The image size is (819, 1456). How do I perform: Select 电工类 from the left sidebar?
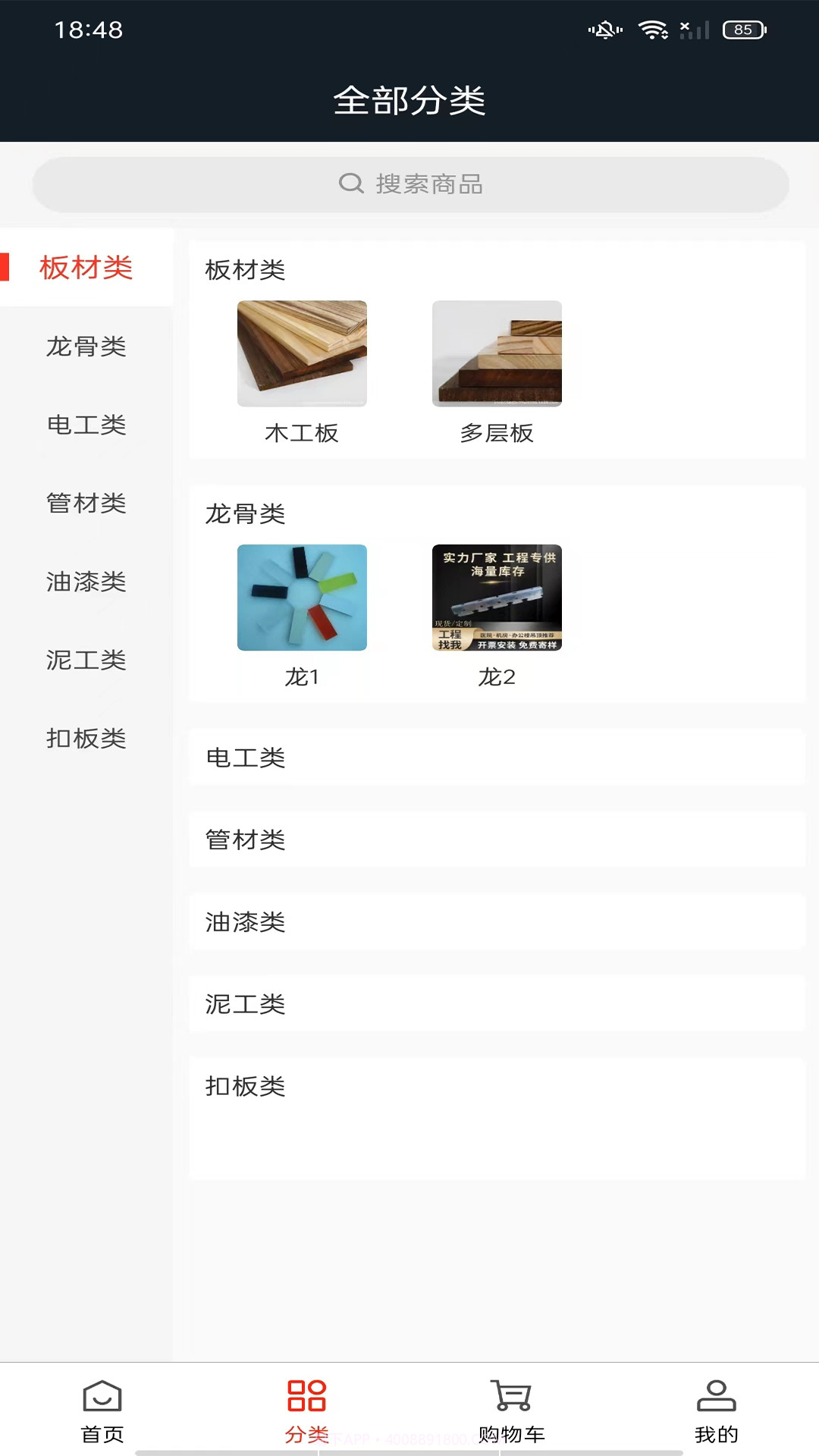(86, 425)
